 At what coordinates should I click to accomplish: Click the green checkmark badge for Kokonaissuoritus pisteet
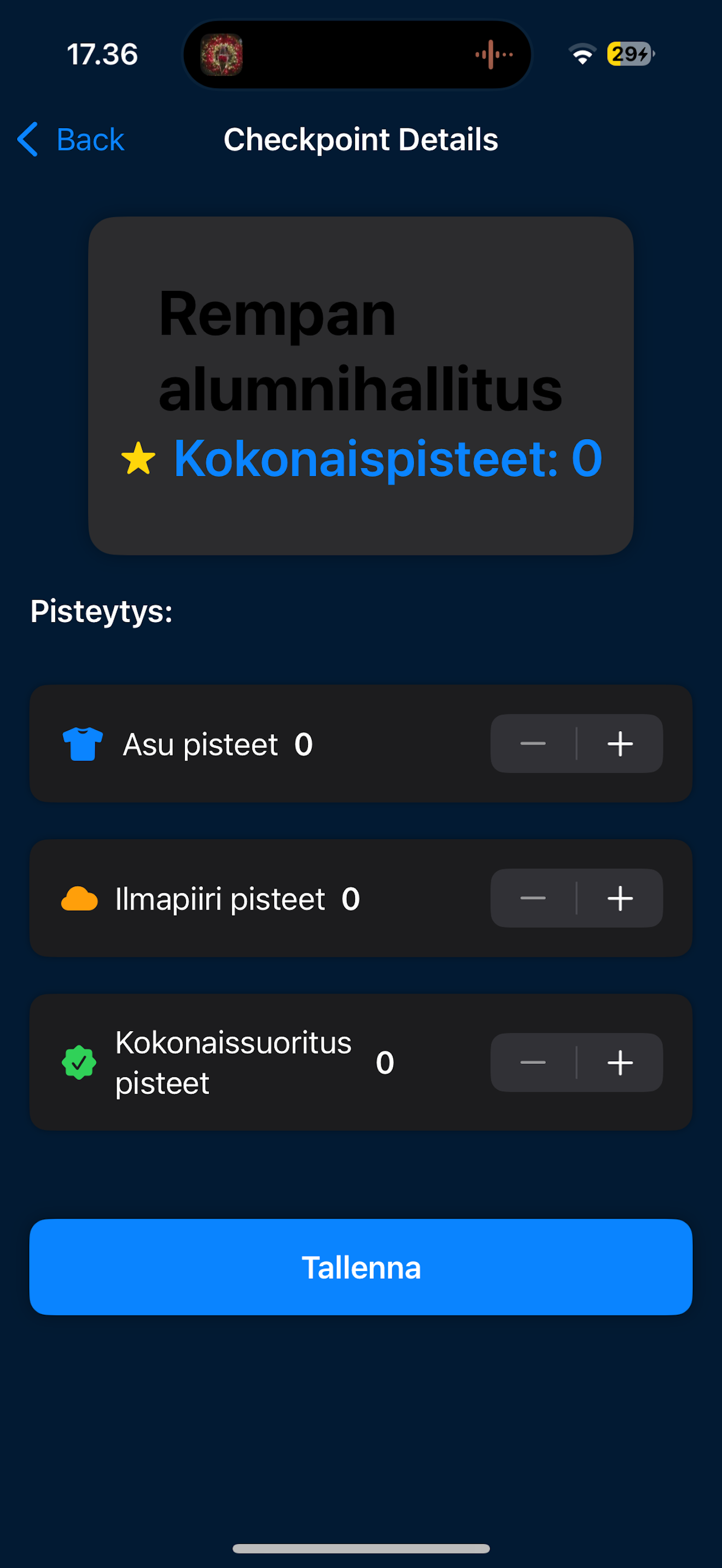[x=80, y=1062]
